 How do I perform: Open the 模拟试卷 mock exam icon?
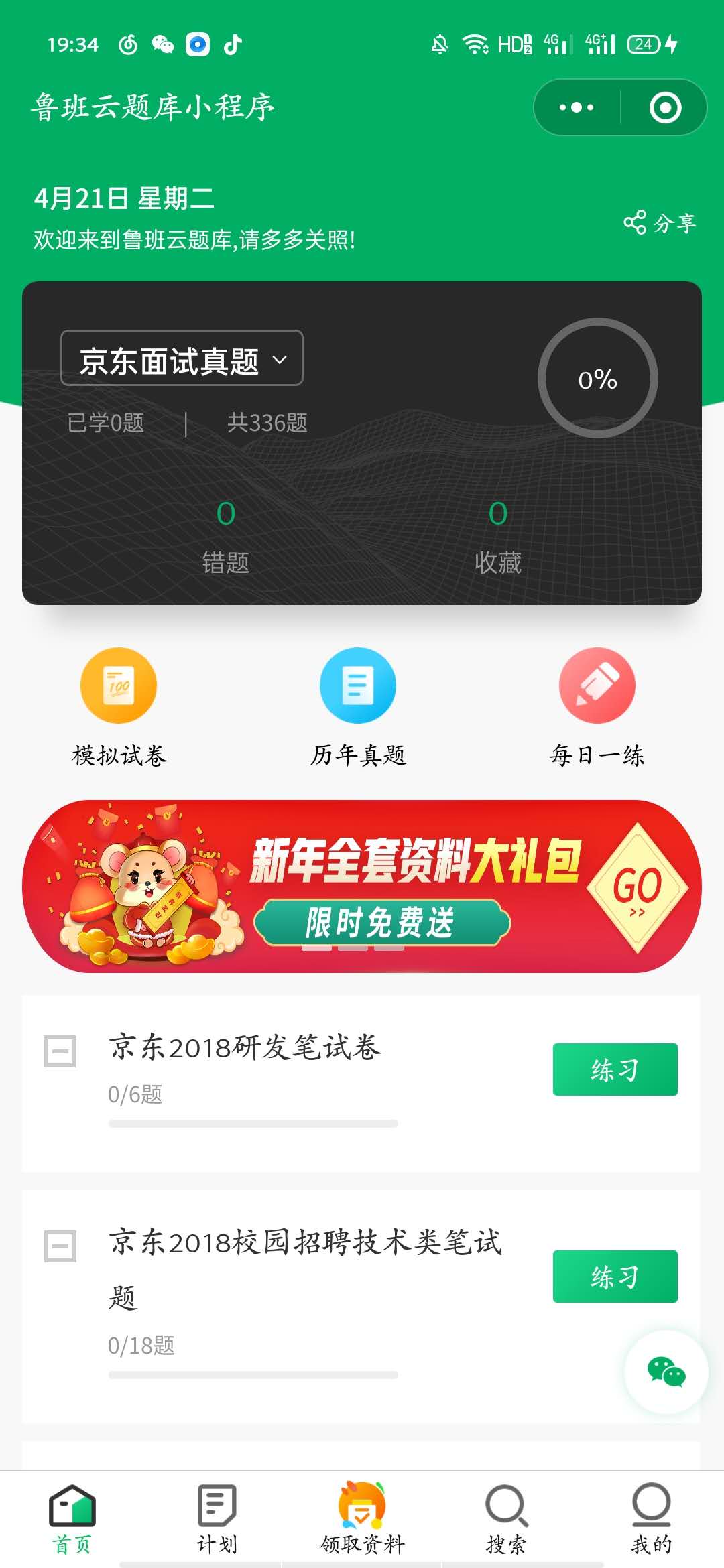(118, 685)
